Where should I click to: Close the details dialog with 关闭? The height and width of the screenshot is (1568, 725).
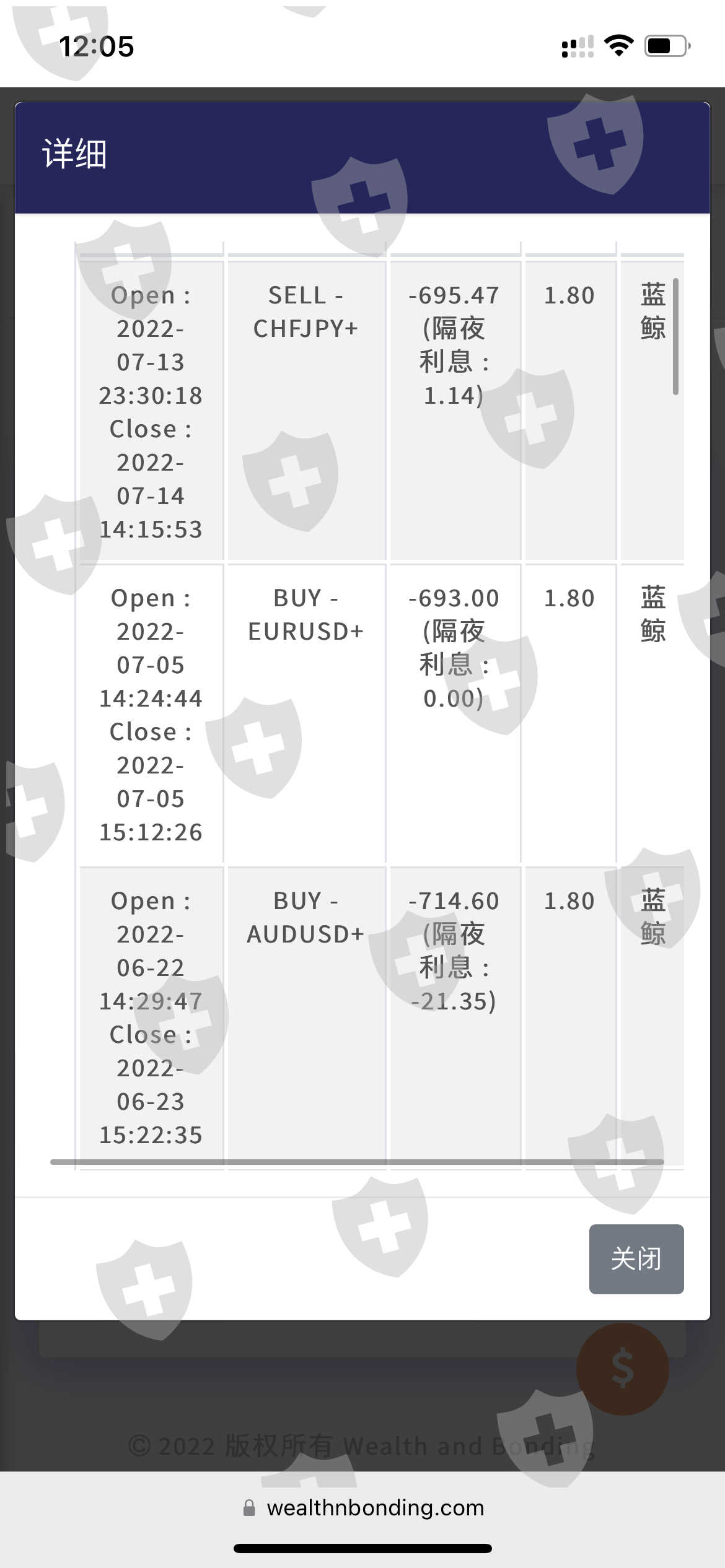point(636,1258)
